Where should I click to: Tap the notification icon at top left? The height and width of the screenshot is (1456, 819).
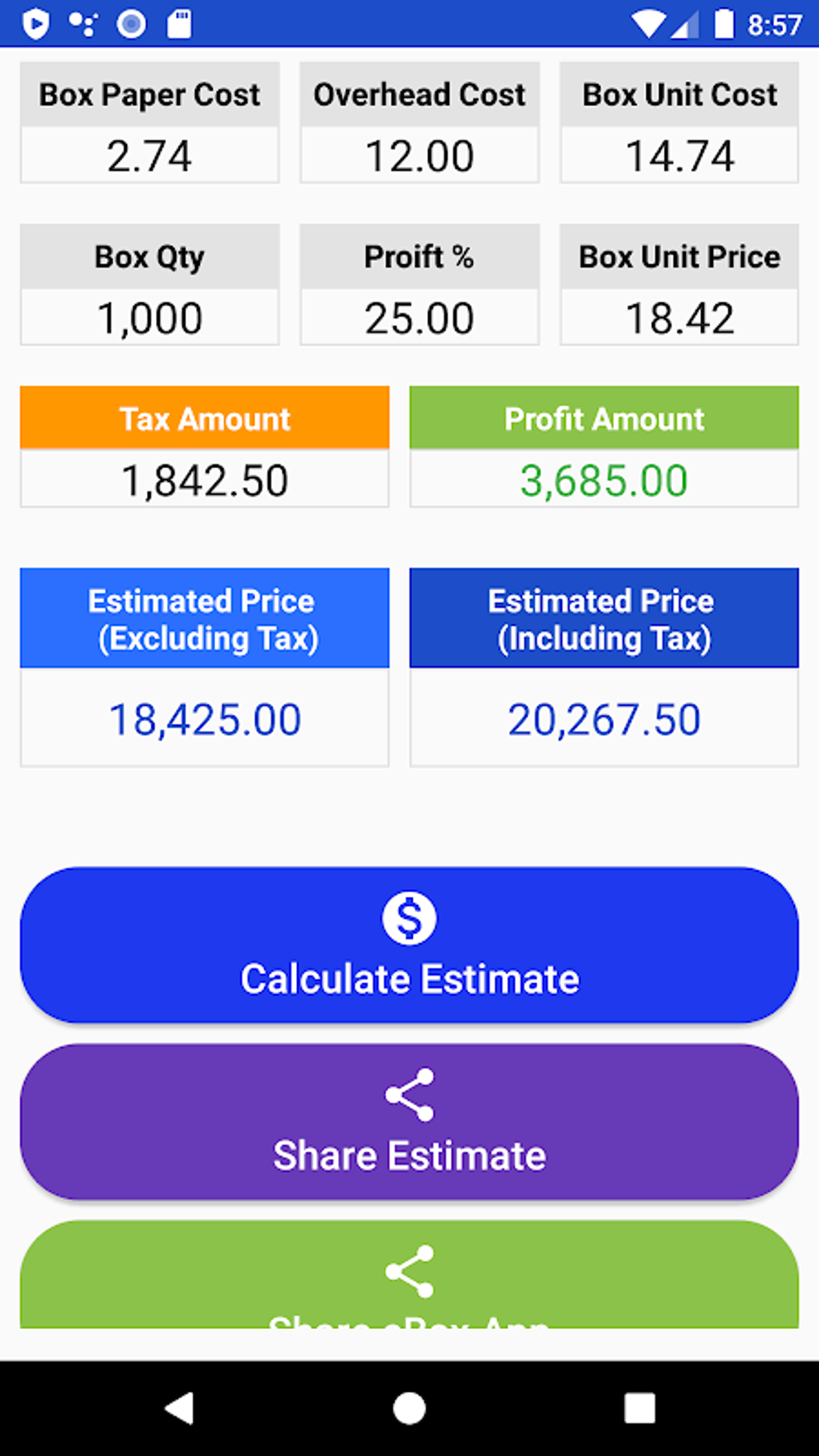(36, 22)
